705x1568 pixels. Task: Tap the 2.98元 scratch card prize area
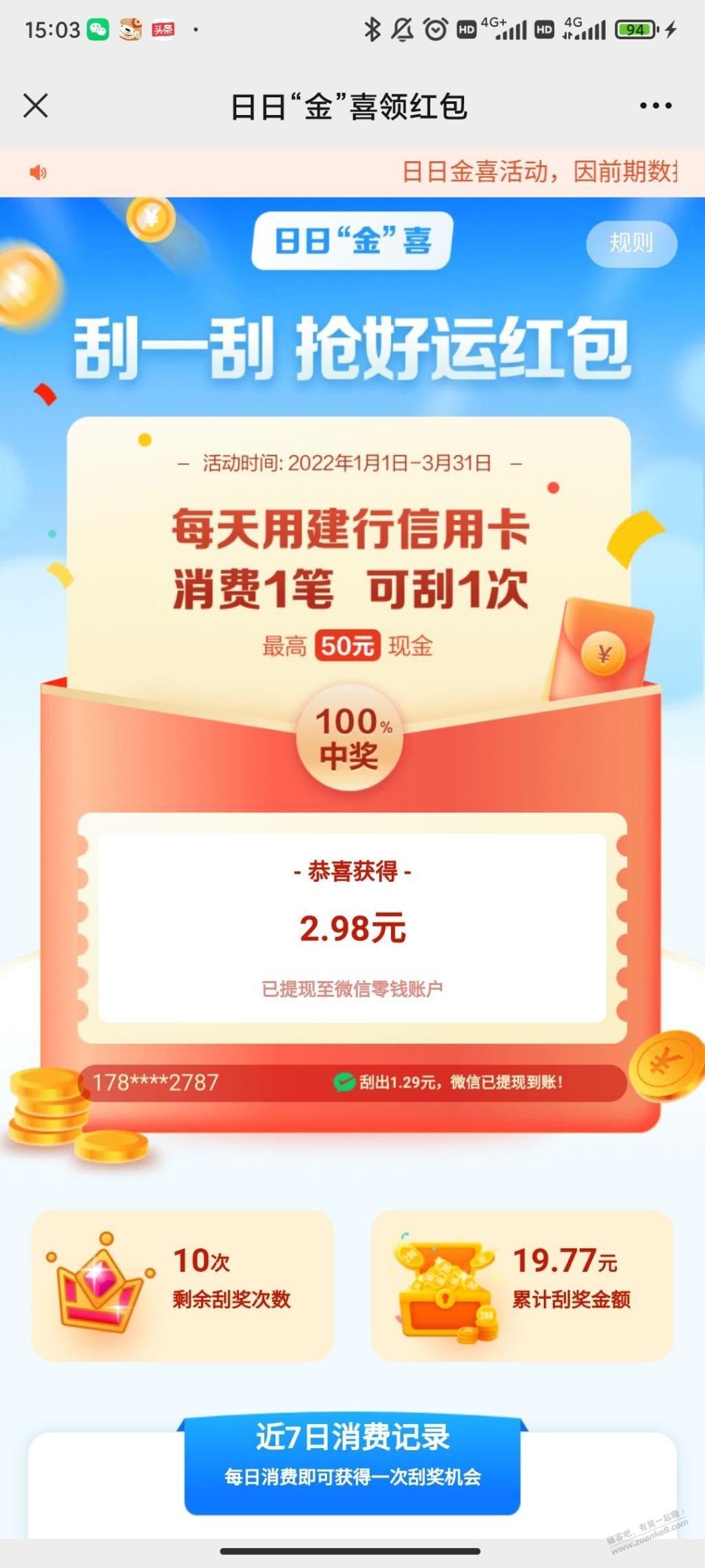pos(352,928)
